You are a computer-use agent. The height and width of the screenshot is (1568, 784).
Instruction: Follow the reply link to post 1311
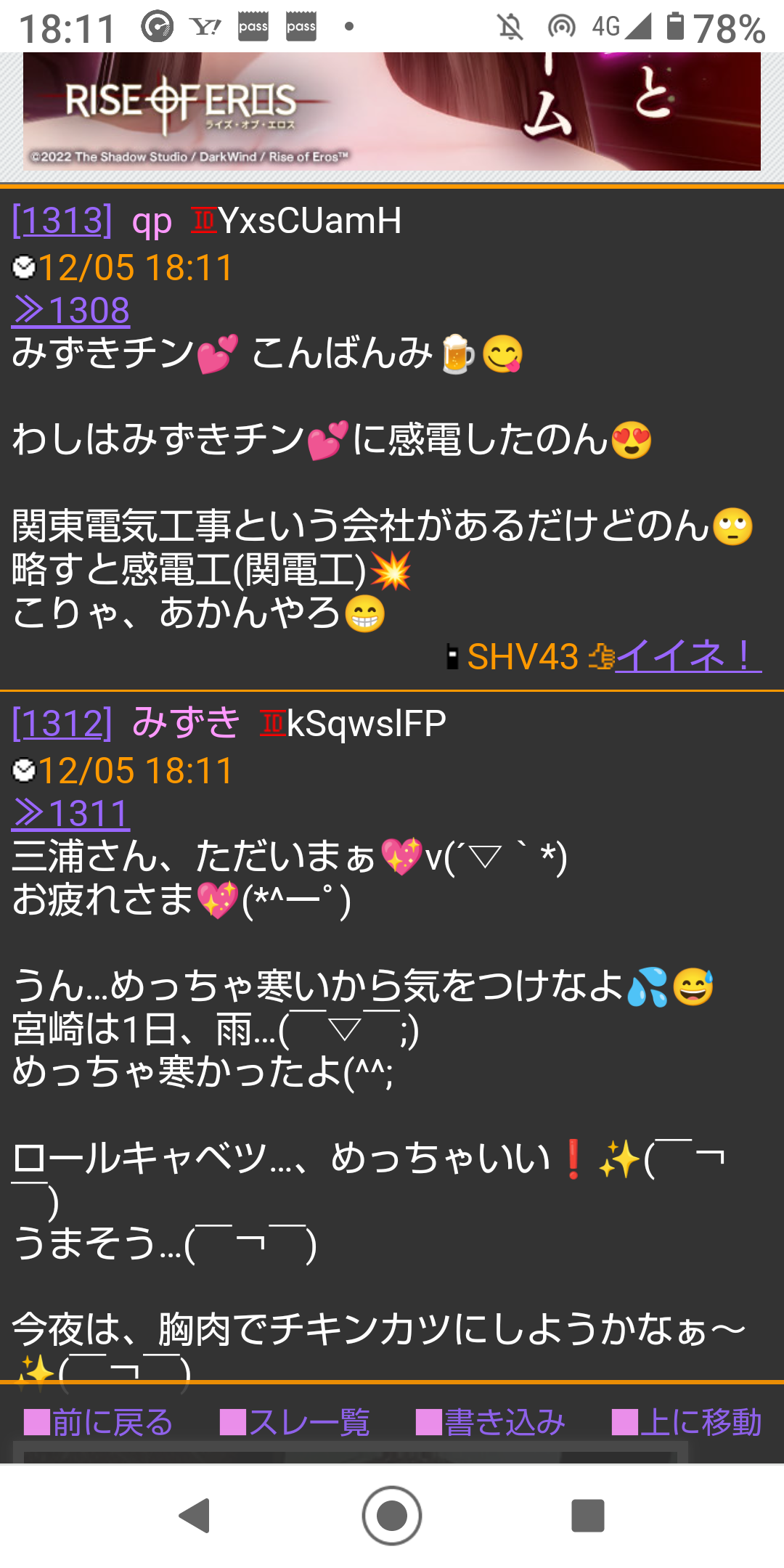pos(70,813)
